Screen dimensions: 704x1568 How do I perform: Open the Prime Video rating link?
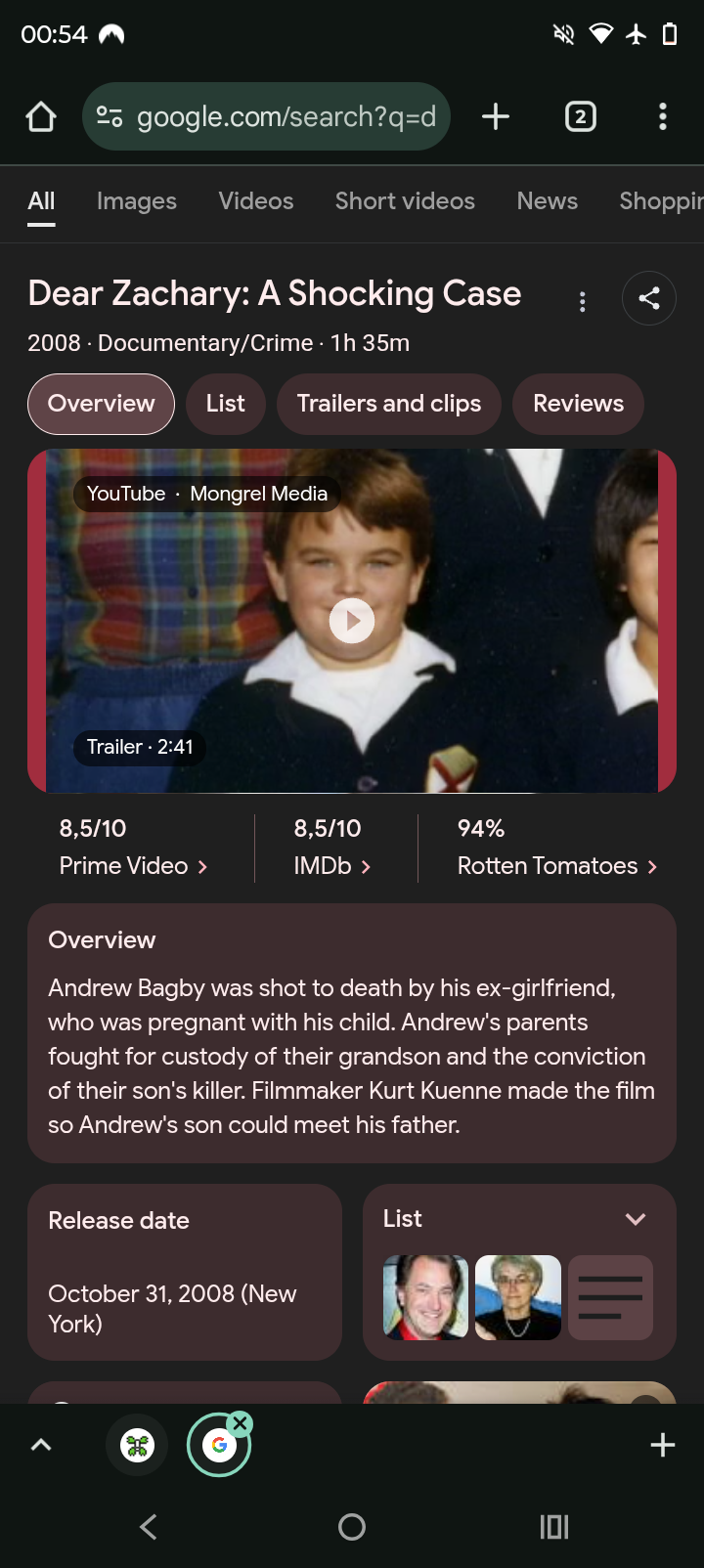click(x=134, y=848)
